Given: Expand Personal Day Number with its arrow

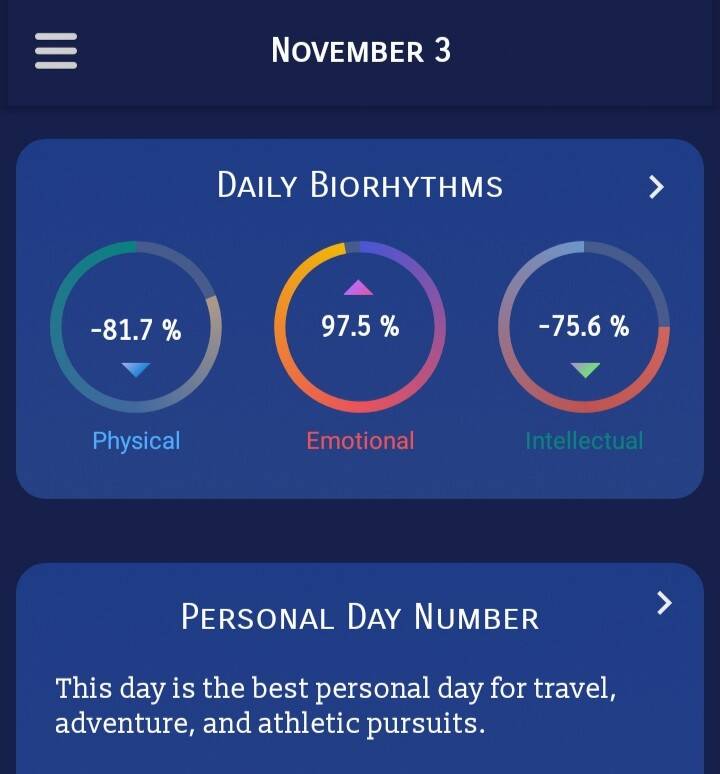Looking at the screenshot, I should pyautogui.click(x=663, y=602).
